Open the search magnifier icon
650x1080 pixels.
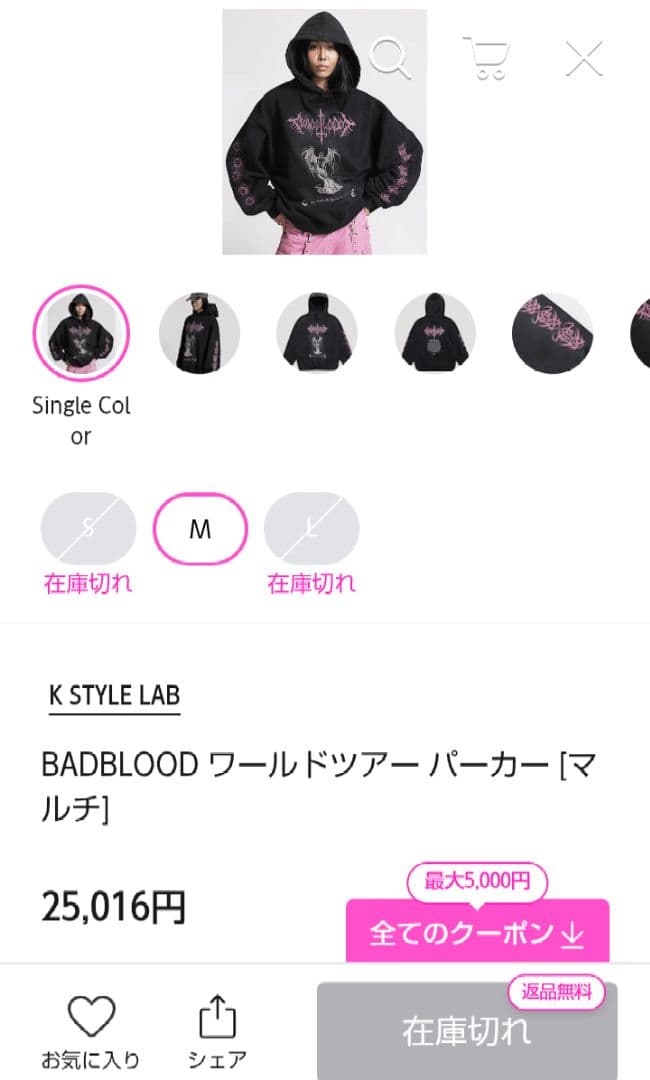pyautogui.click(x=390, y=58)
